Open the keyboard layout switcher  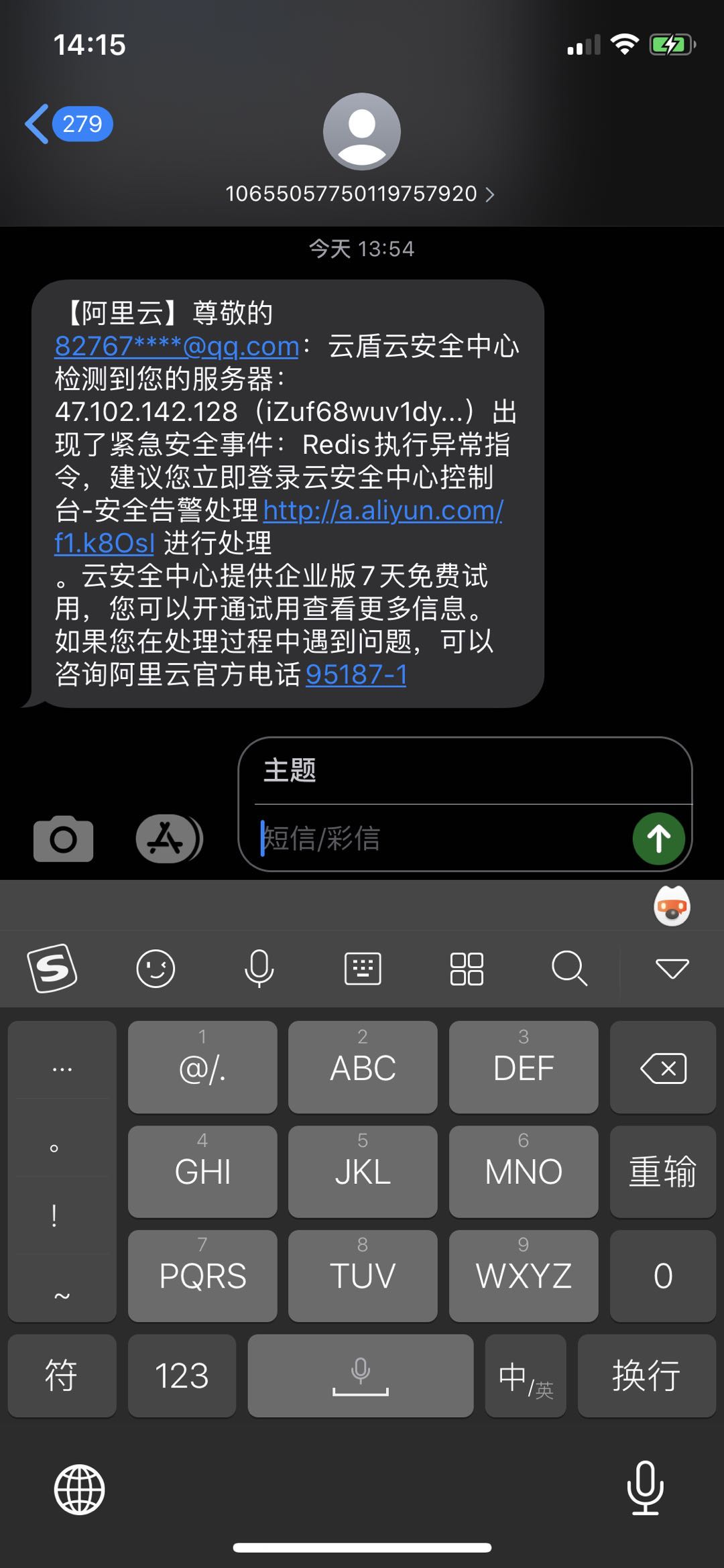click(x=363, y=968)
